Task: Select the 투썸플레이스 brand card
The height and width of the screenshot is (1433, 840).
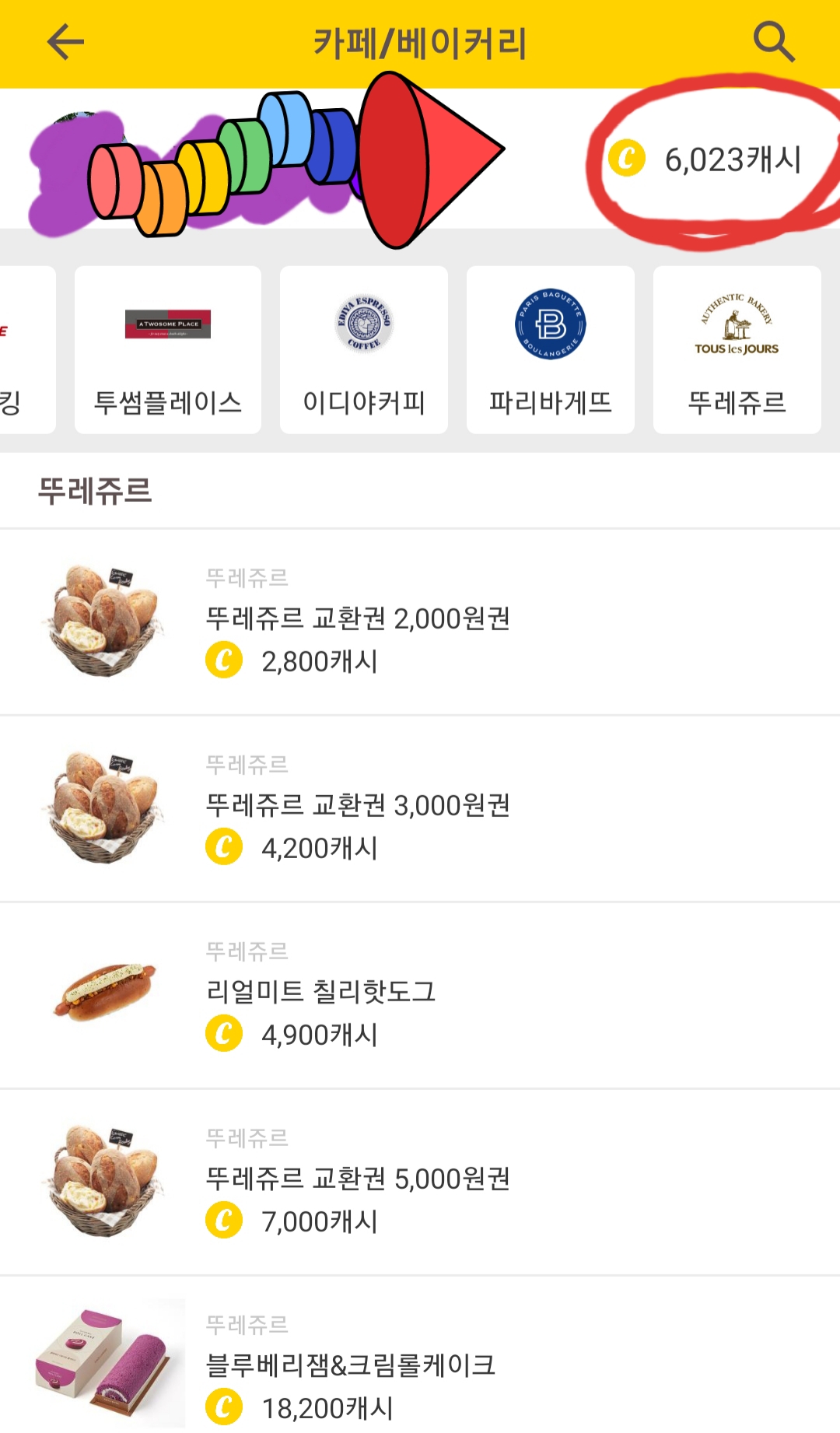Action: pos(168,350)
